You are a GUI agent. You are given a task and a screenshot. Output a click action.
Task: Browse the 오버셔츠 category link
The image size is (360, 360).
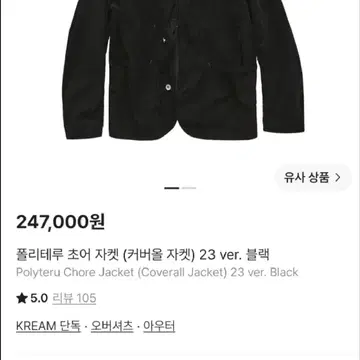pyautogui.click(x=112, y=326)
